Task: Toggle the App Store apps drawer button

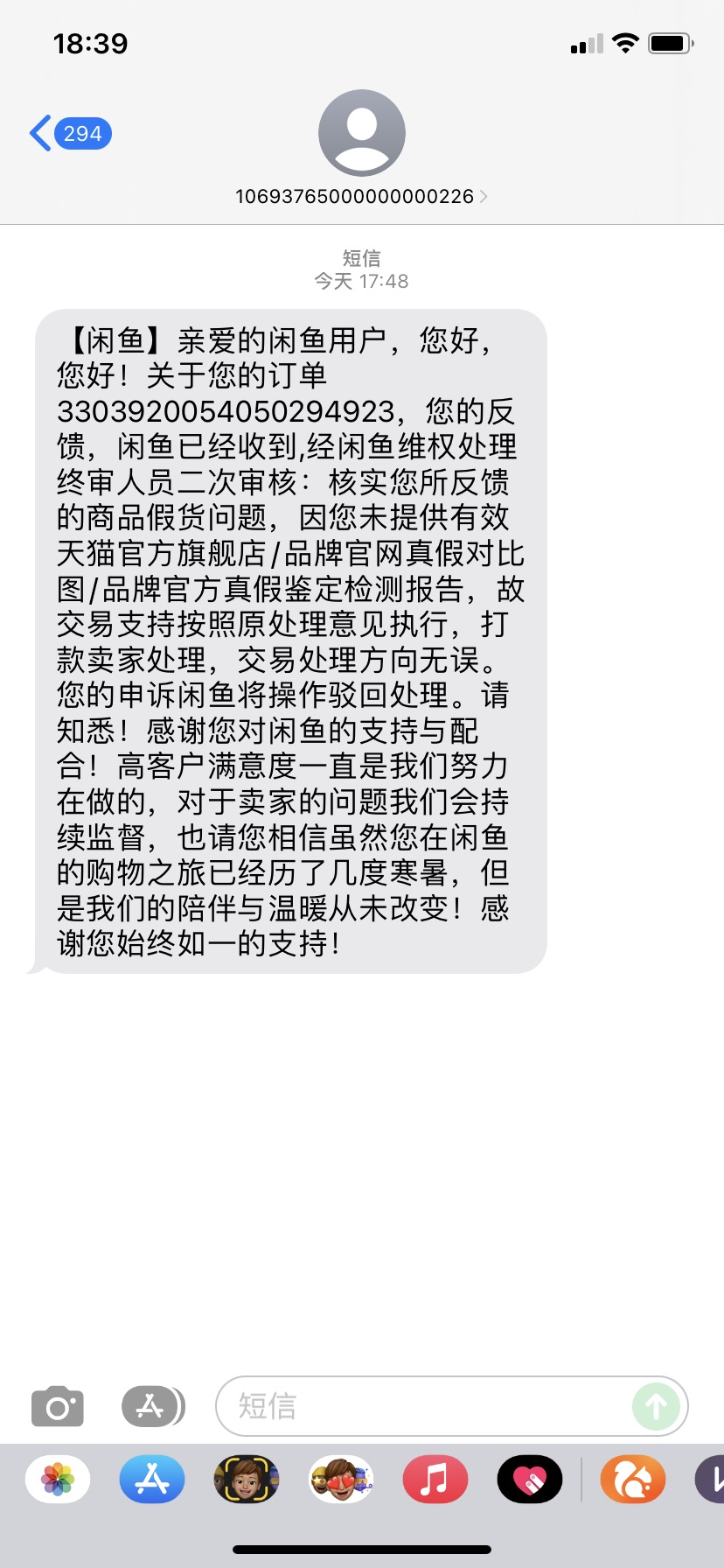Action: [153, 1407]
